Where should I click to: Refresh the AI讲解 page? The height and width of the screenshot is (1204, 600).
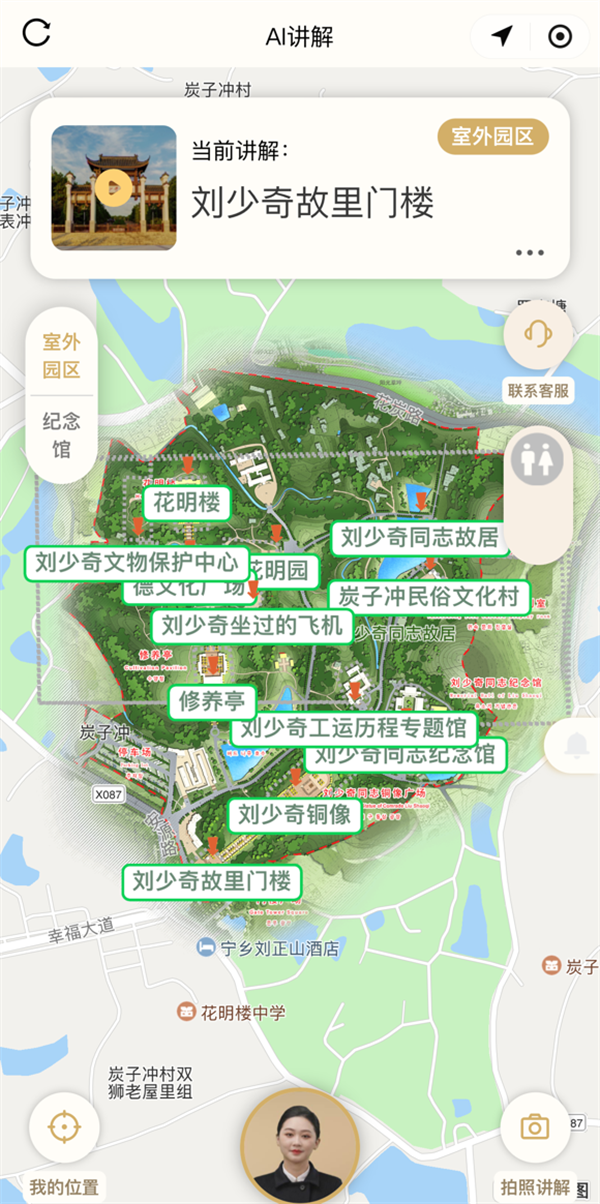(36, 34)
